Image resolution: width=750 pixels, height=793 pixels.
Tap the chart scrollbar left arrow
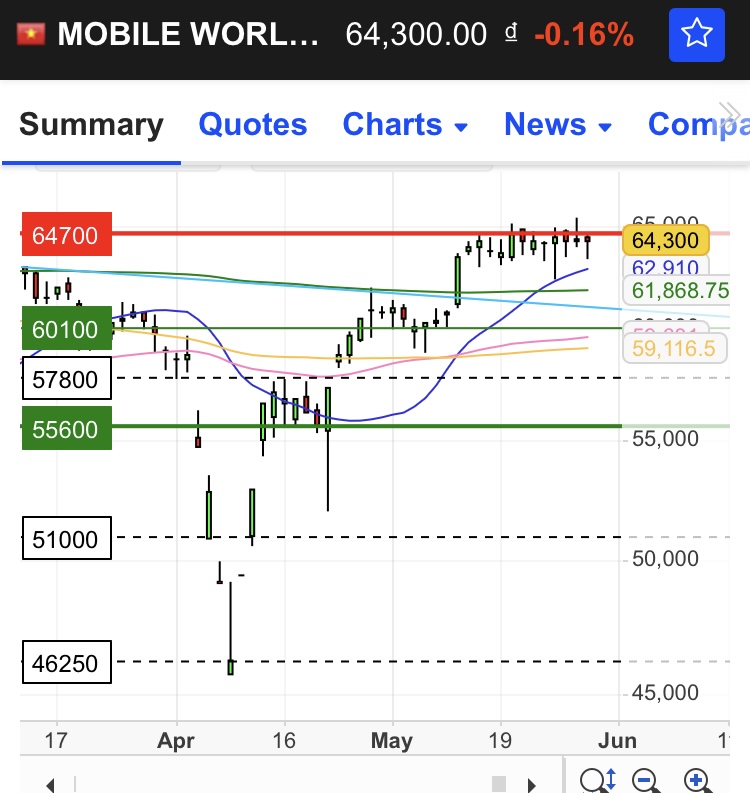click(51, 784)
